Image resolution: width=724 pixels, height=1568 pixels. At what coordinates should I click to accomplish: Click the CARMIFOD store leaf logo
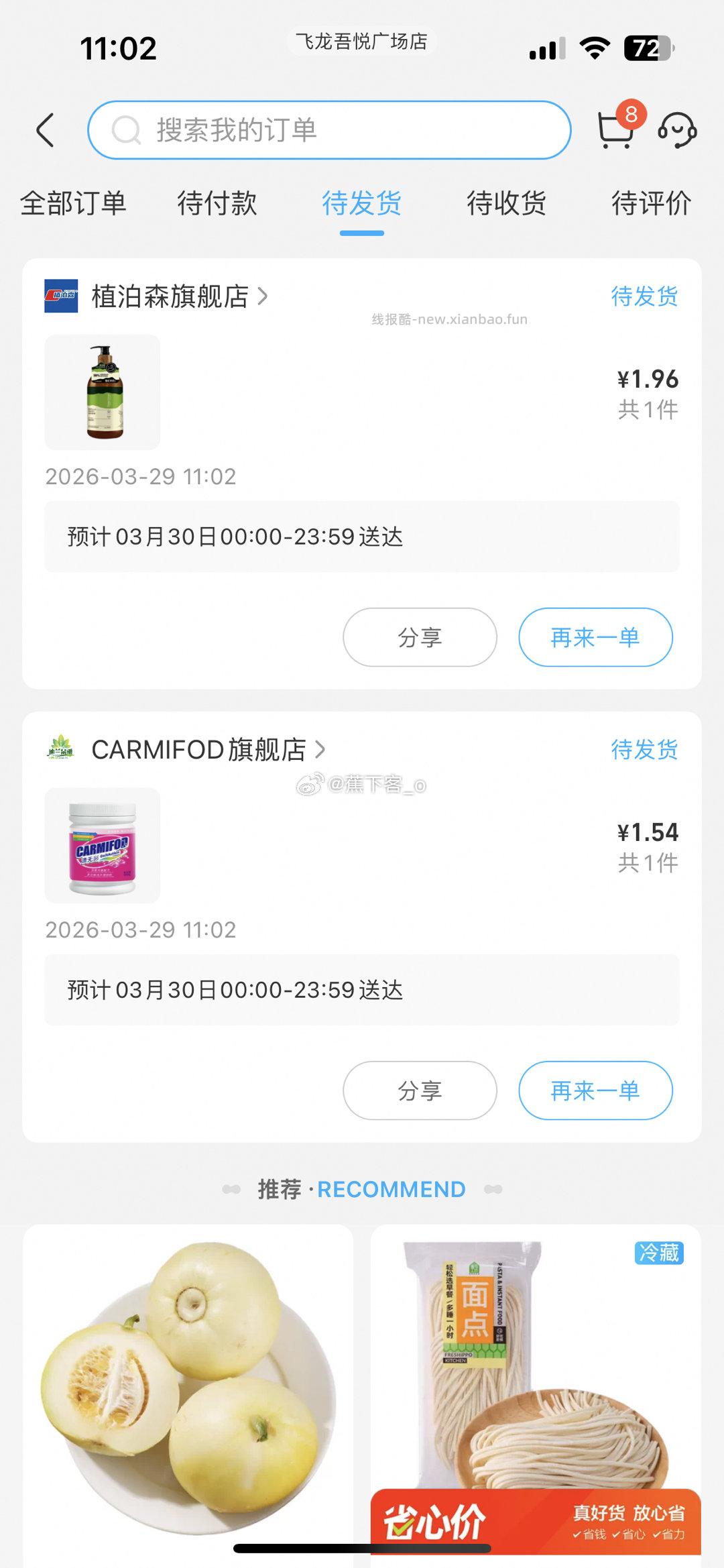[62, 750]
